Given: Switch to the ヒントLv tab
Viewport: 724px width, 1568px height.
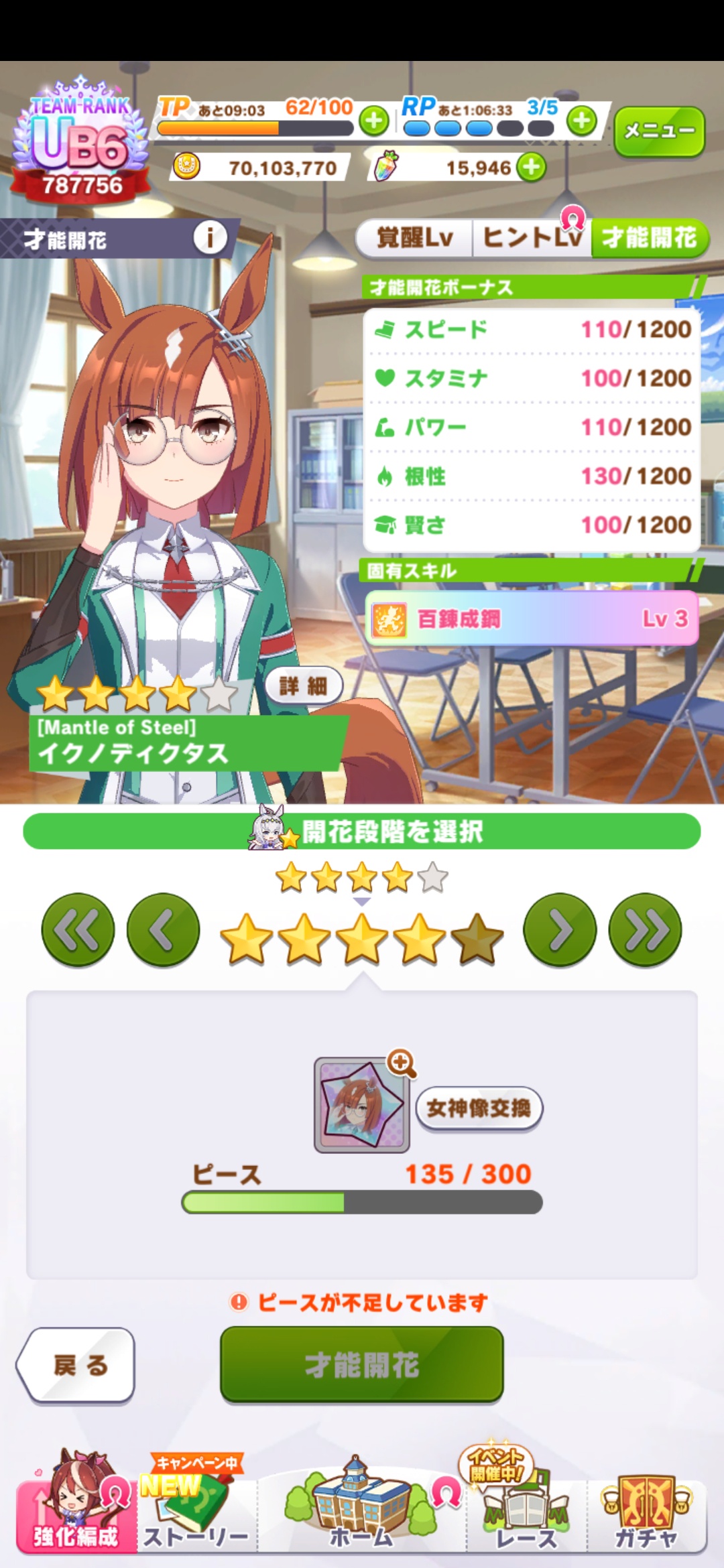Looking at the screenshot, I should 532,238.
